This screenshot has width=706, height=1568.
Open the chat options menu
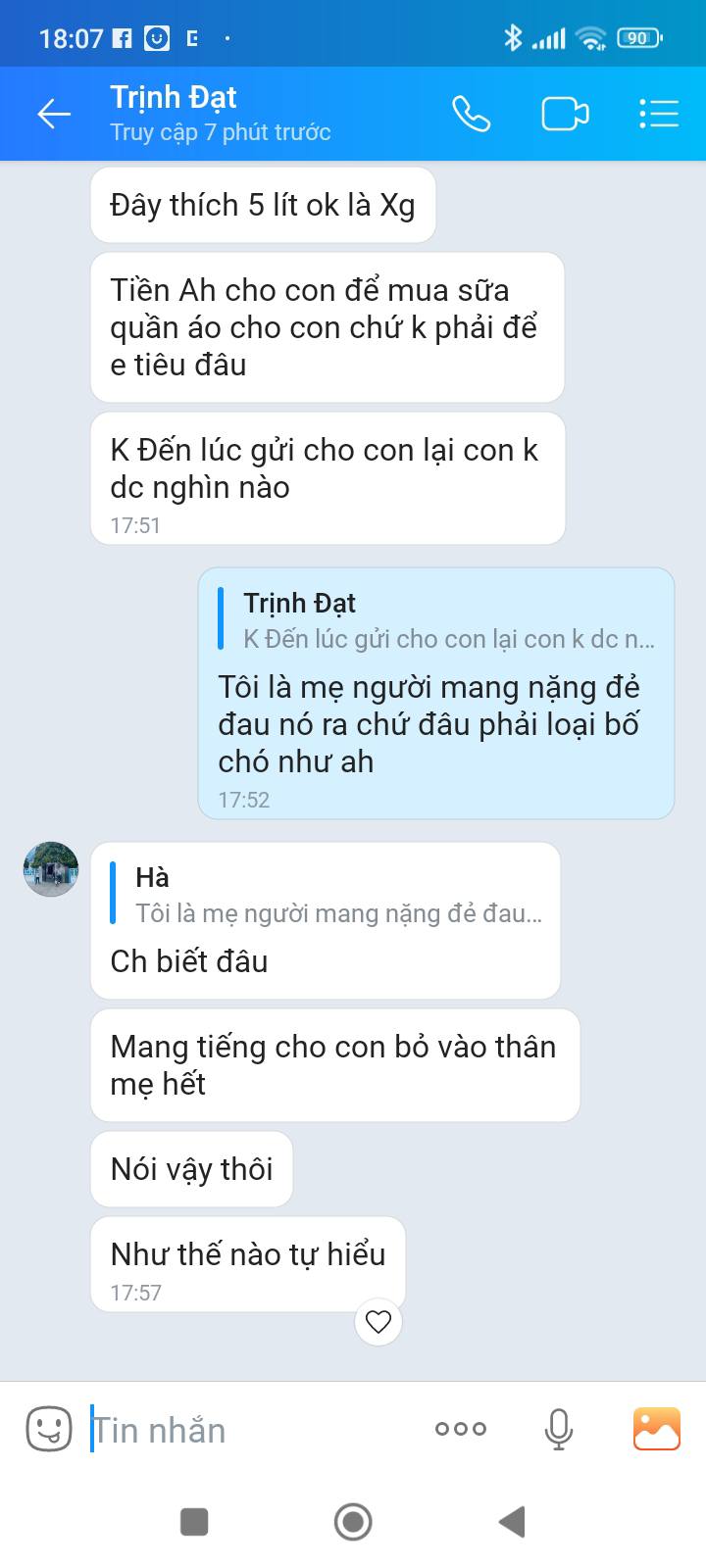[659, 114]
